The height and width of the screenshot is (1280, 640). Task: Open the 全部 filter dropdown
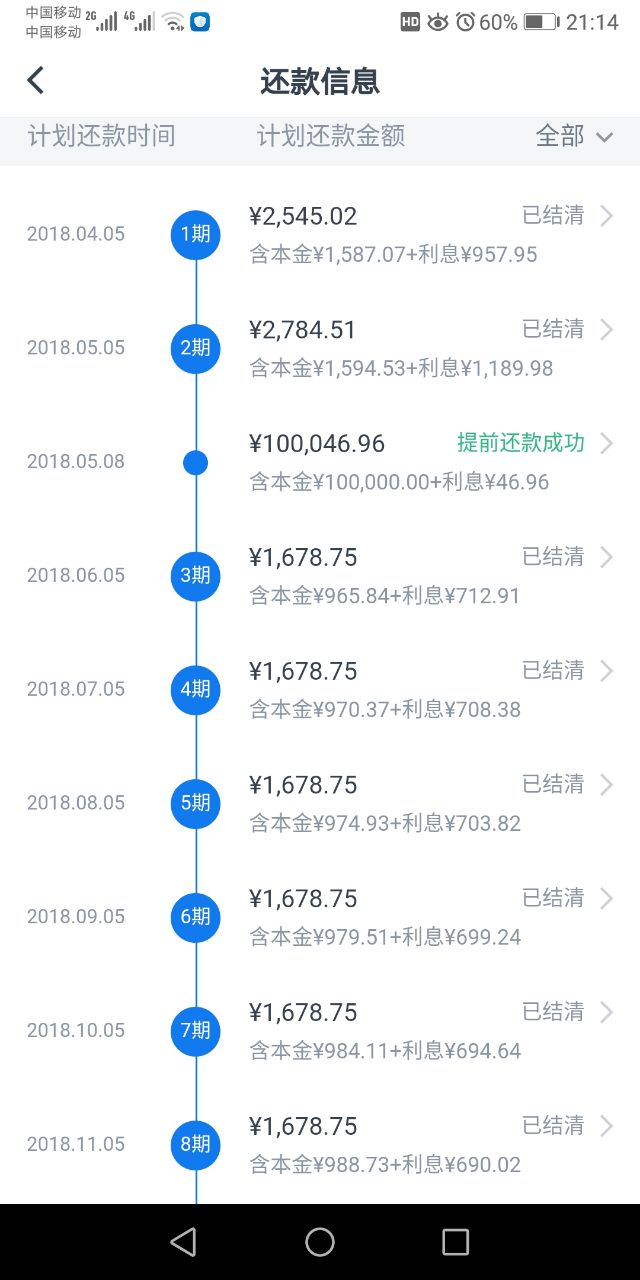coord(574,137)
